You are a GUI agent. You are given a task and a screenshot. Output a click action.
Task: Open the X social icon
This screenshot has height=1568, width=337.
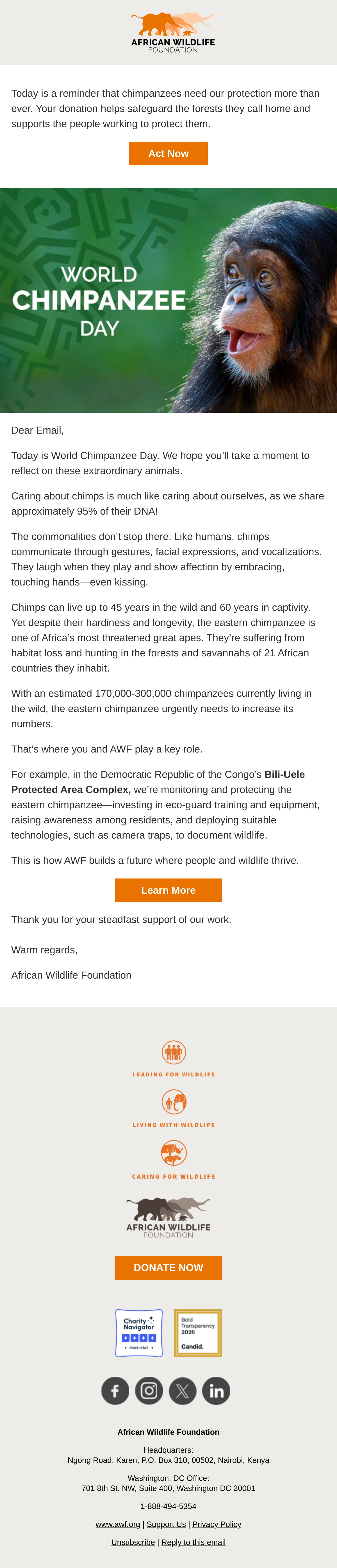tap(183, 1391)
